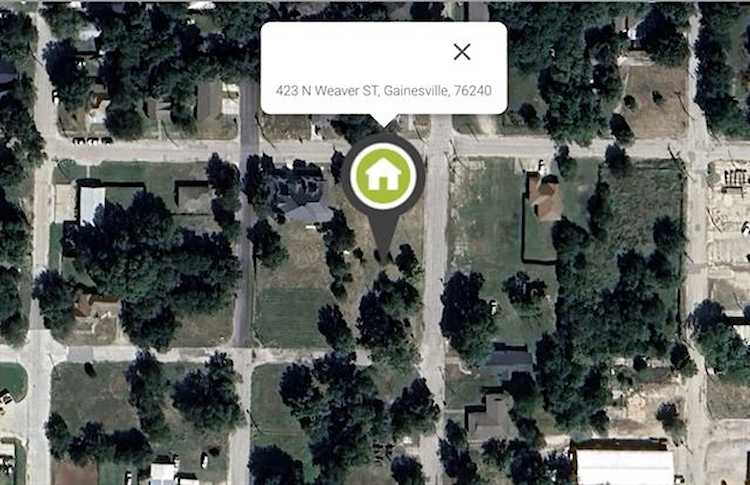Close the 423 N Weaver ST popup
The height and width of the screenshot is (485, 750).
click(461, 52)
